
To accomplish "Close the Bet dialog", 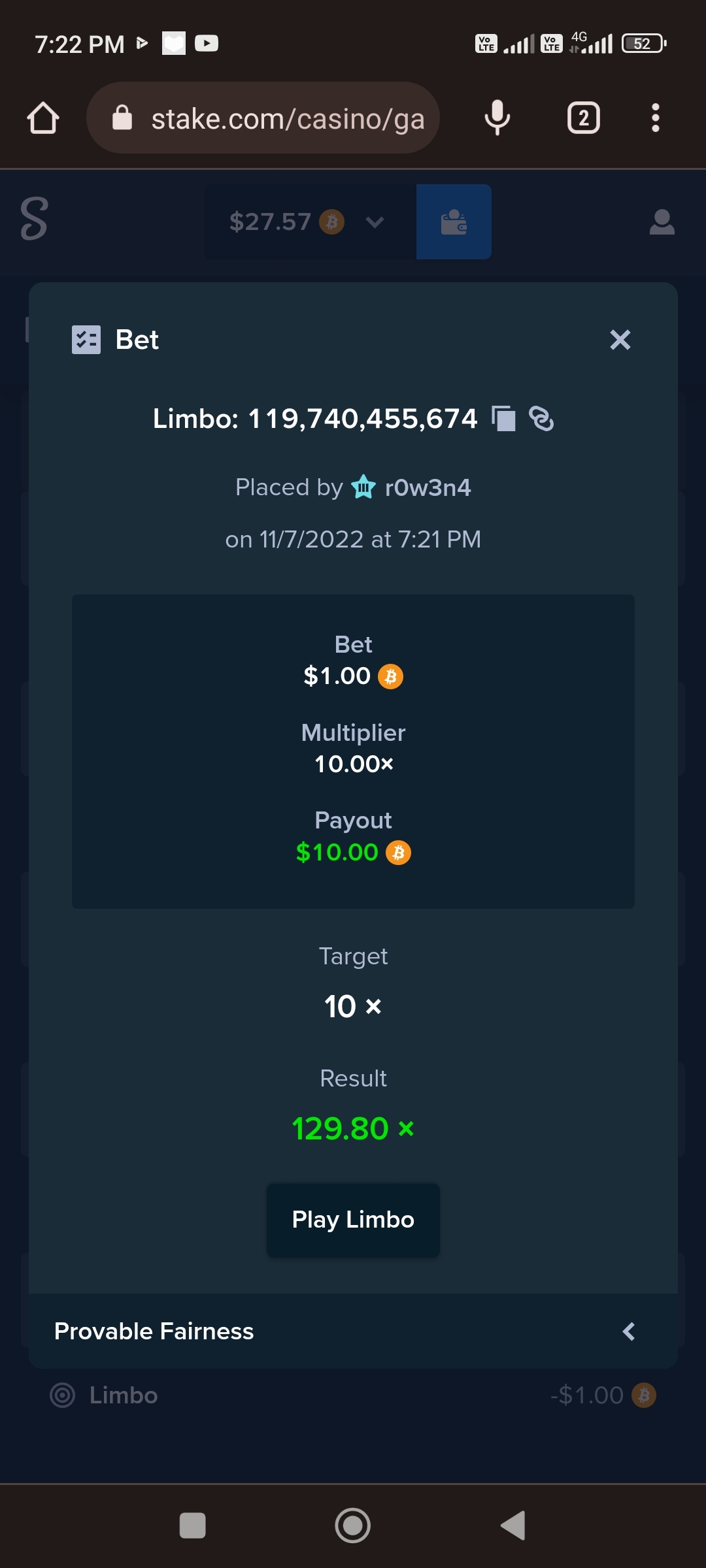I will [620, 340].
